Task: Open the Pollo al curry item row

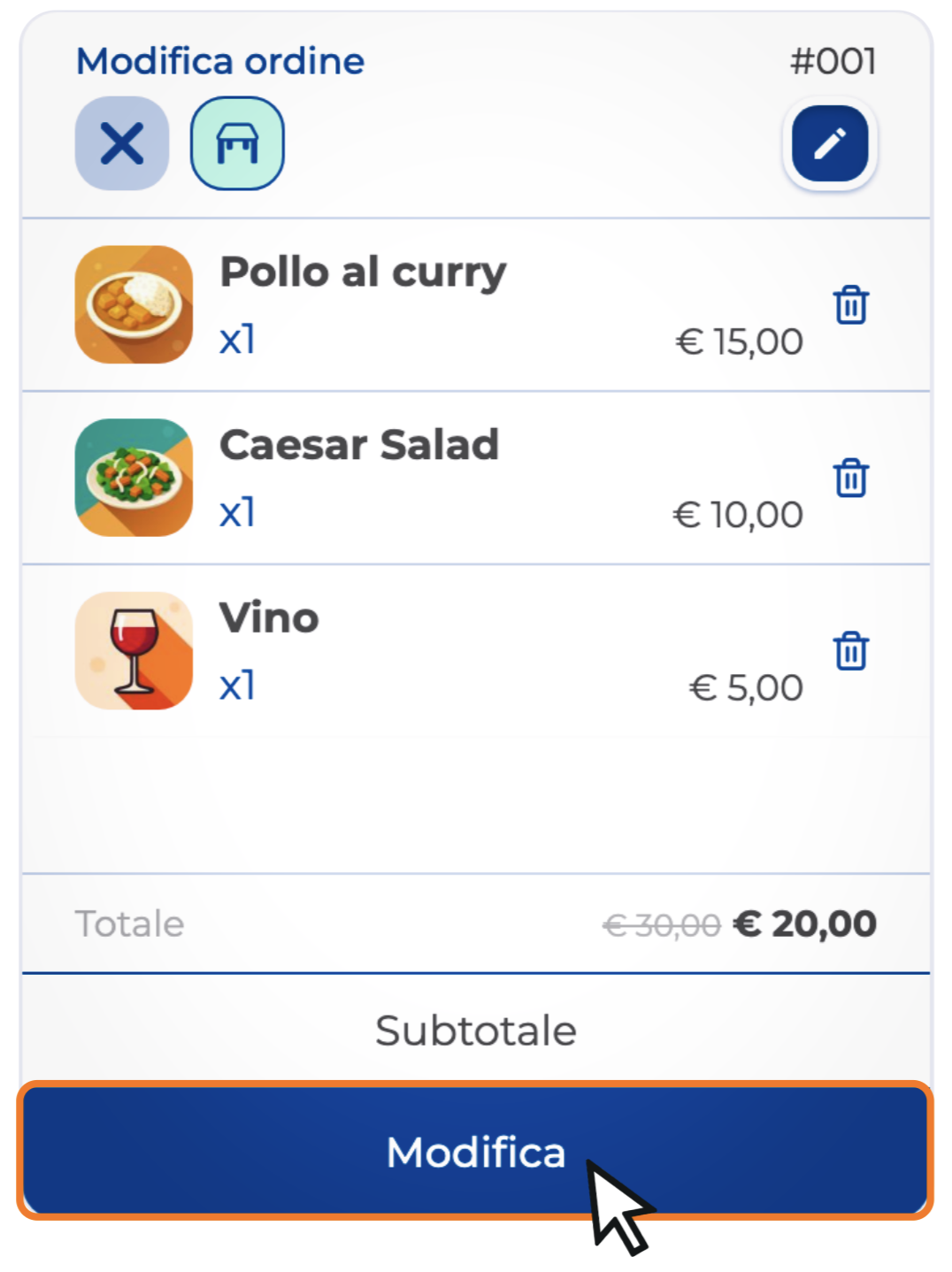Action: click(442, 305)
